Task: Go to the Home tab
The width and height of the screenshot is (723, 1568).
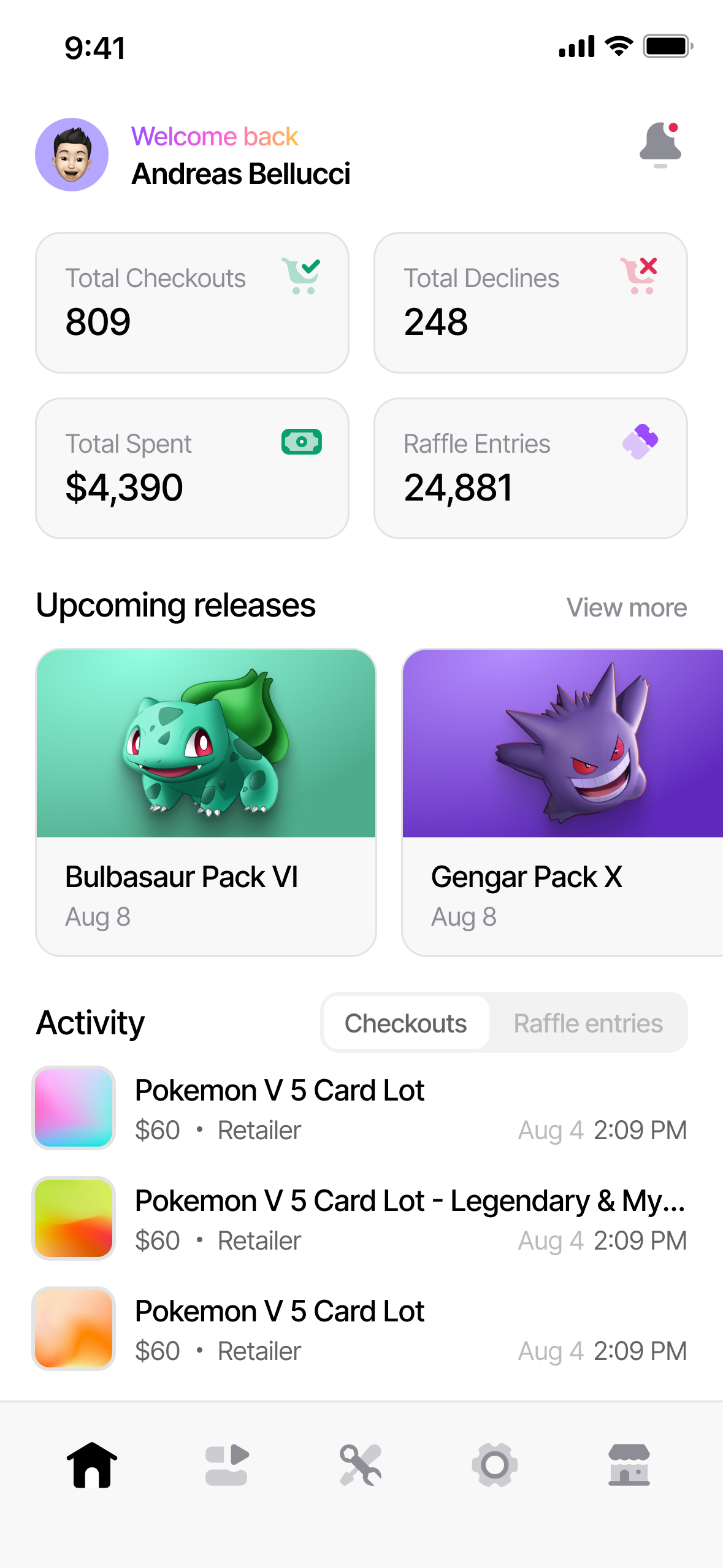Action: tap(92, 1465)
